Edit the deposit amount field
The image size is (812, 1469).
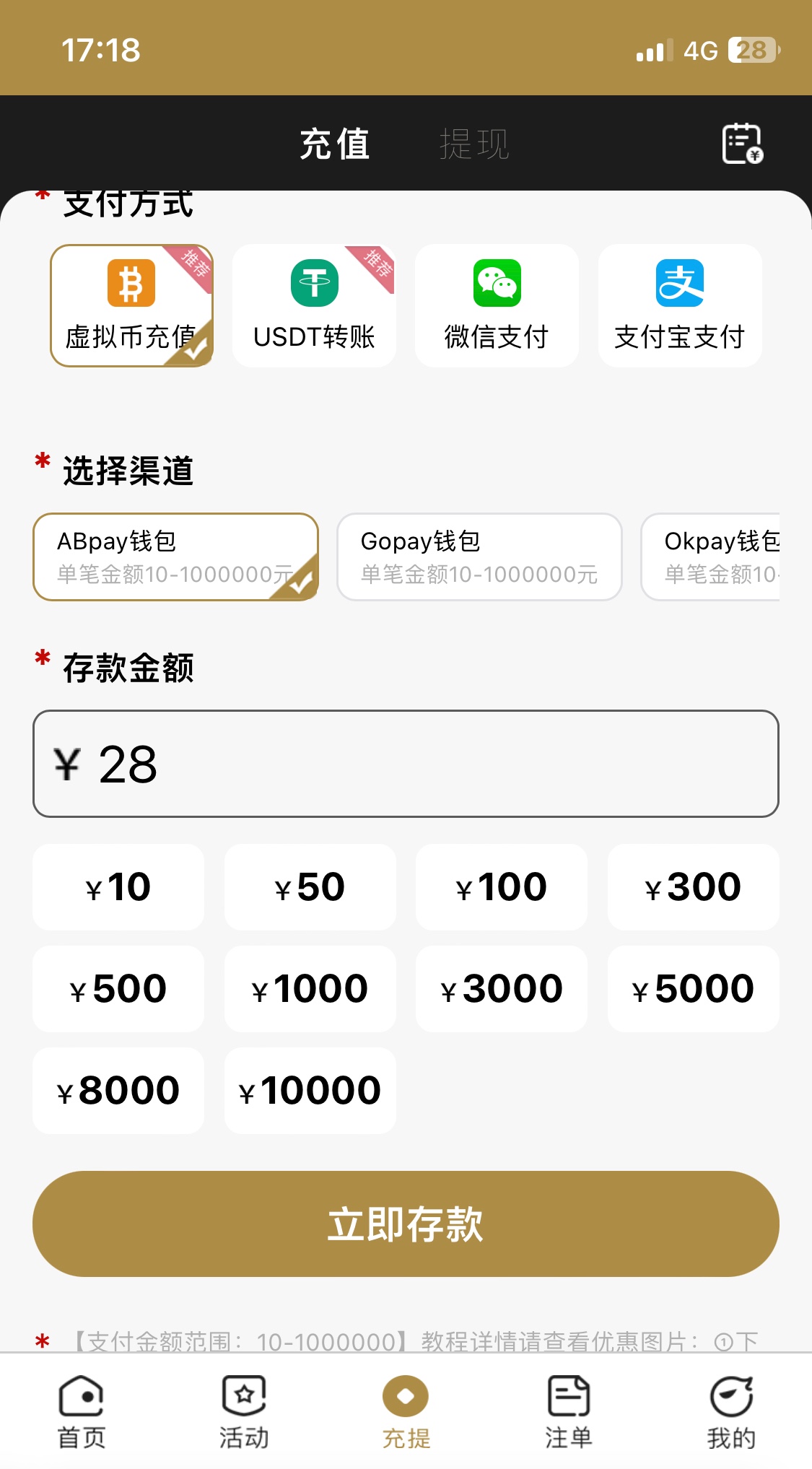406,764
